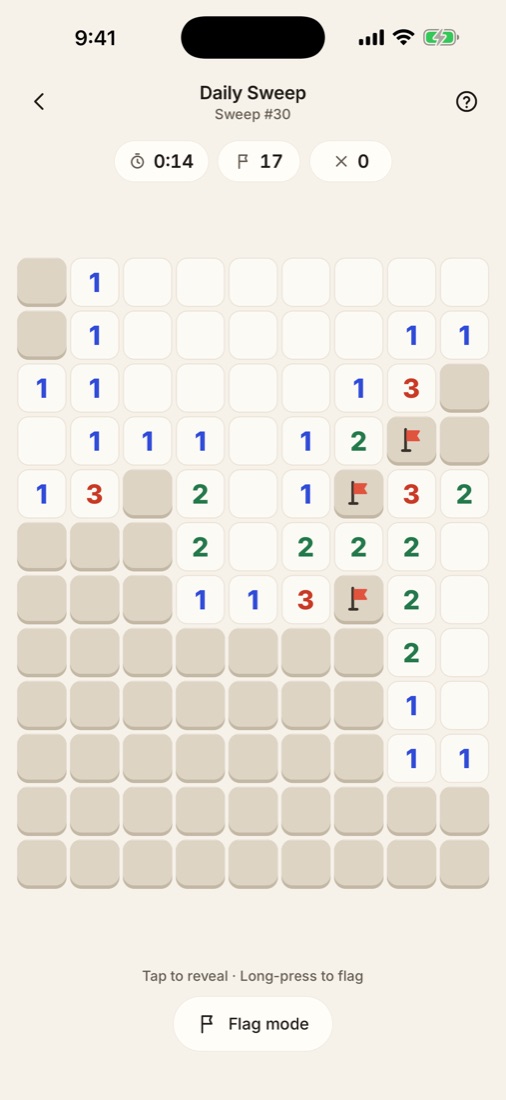The width and height of the screenshot is (506, 1100).
Task: Tap the flagged cell directly below a red 3
Action: pyautogui.click(x=411, y=441)
